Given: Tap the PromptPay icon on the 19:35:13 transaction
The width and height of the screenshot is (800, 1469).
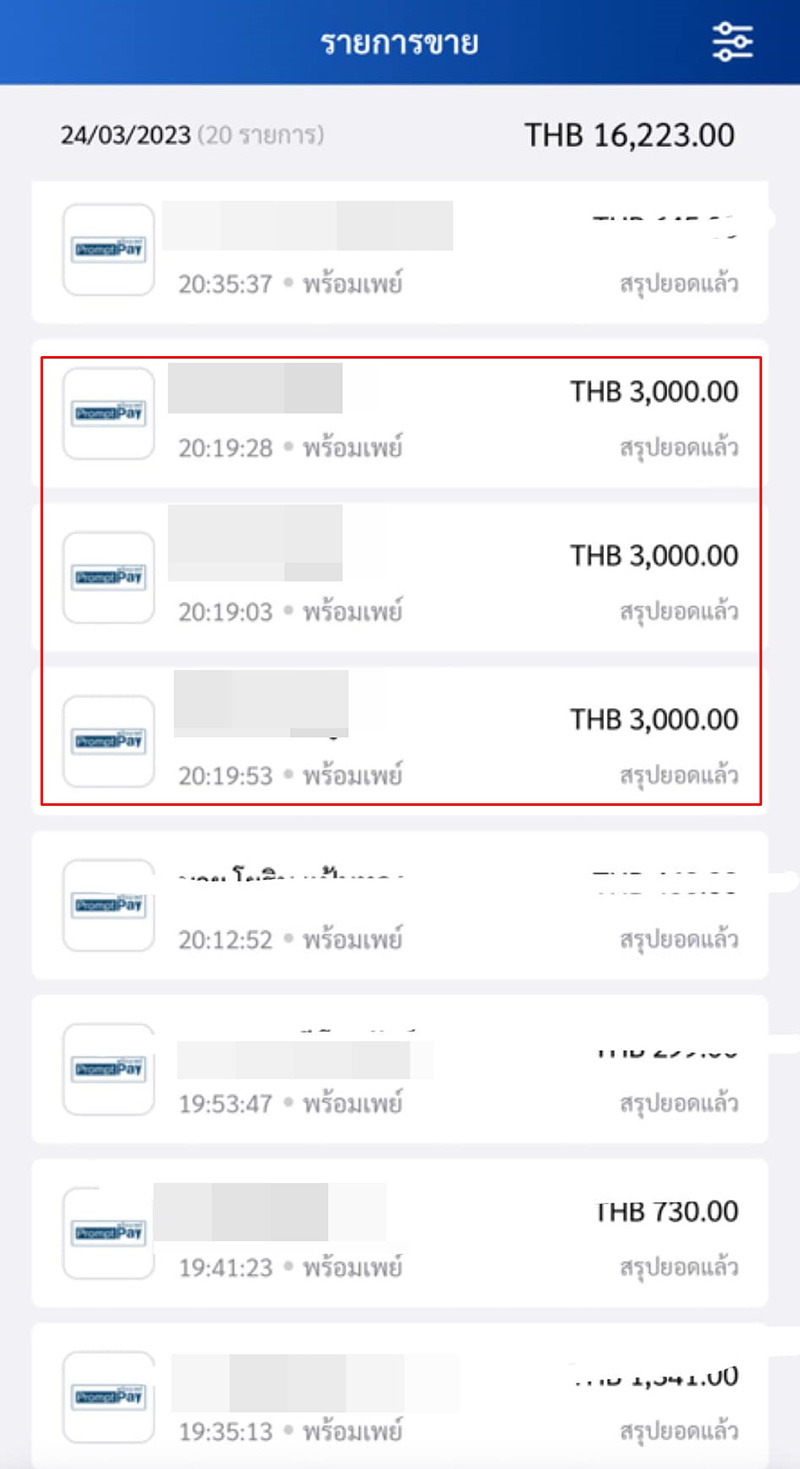Looking at the screenshot, I should pyautogui.click(x=108, y=1398).
